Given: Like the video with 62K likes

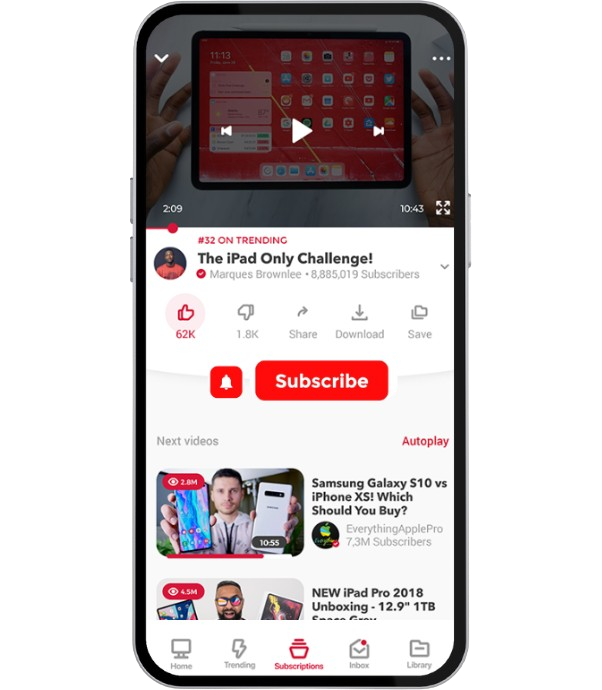Looking at the screenshot, I should point(185,314).
